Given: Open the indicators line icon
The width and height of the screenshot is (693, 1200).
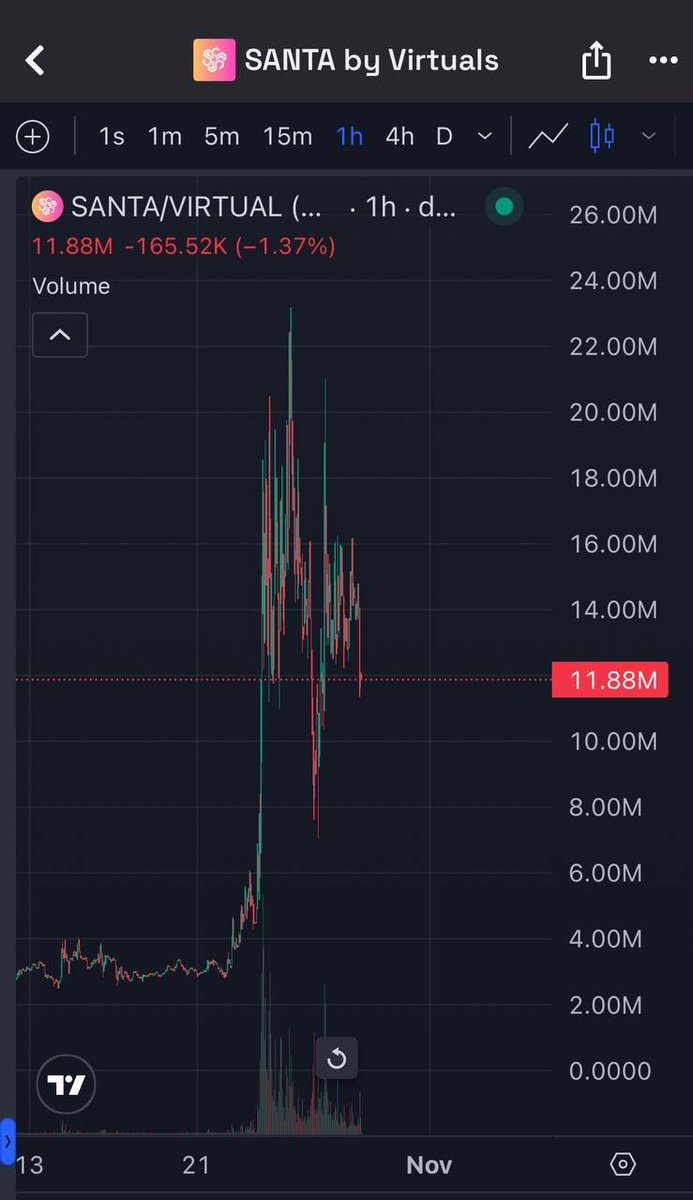Looking at the screenshot, I should tap(548, 137).
